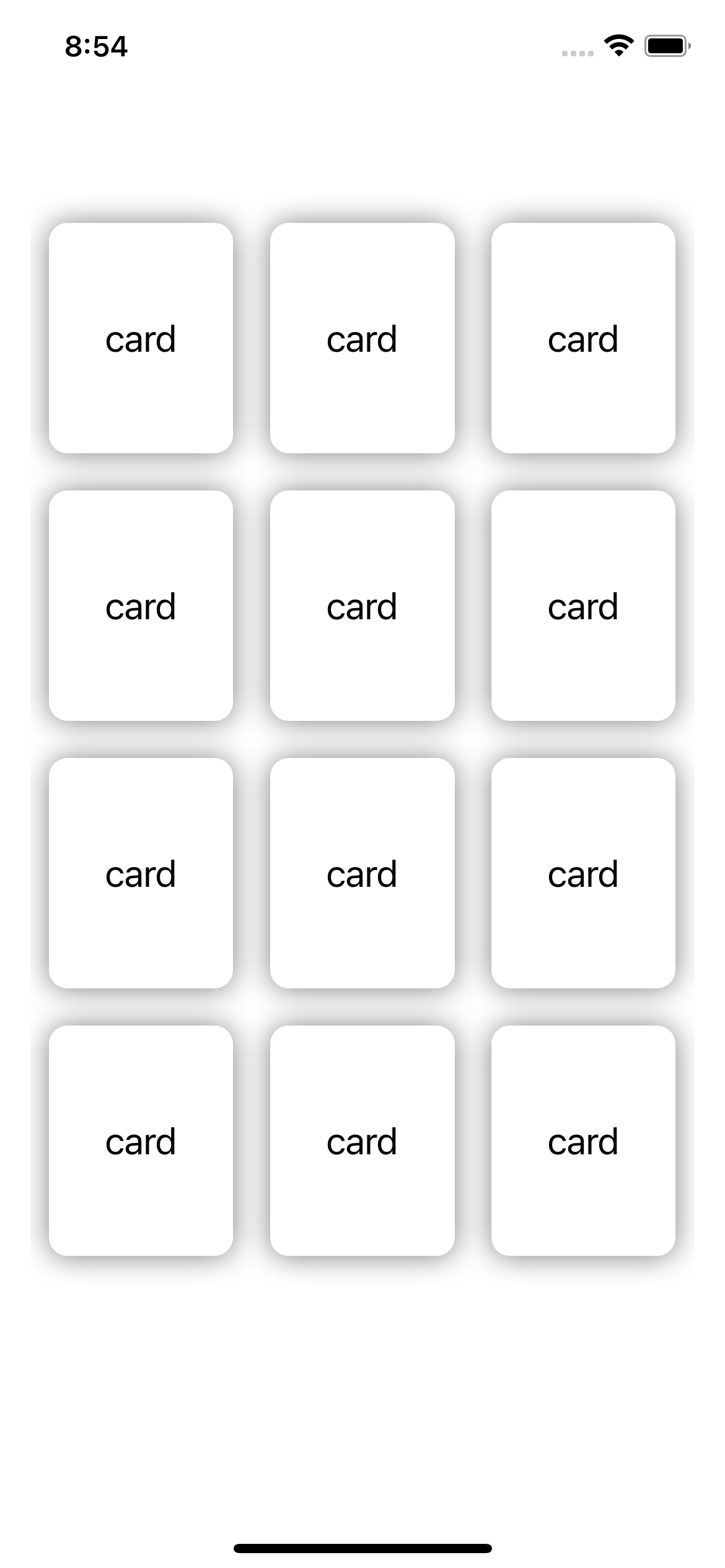Open the last card in the bottom row
Image resolution: width=725 pixels, height=1568 pixels.
(583, 1141)
